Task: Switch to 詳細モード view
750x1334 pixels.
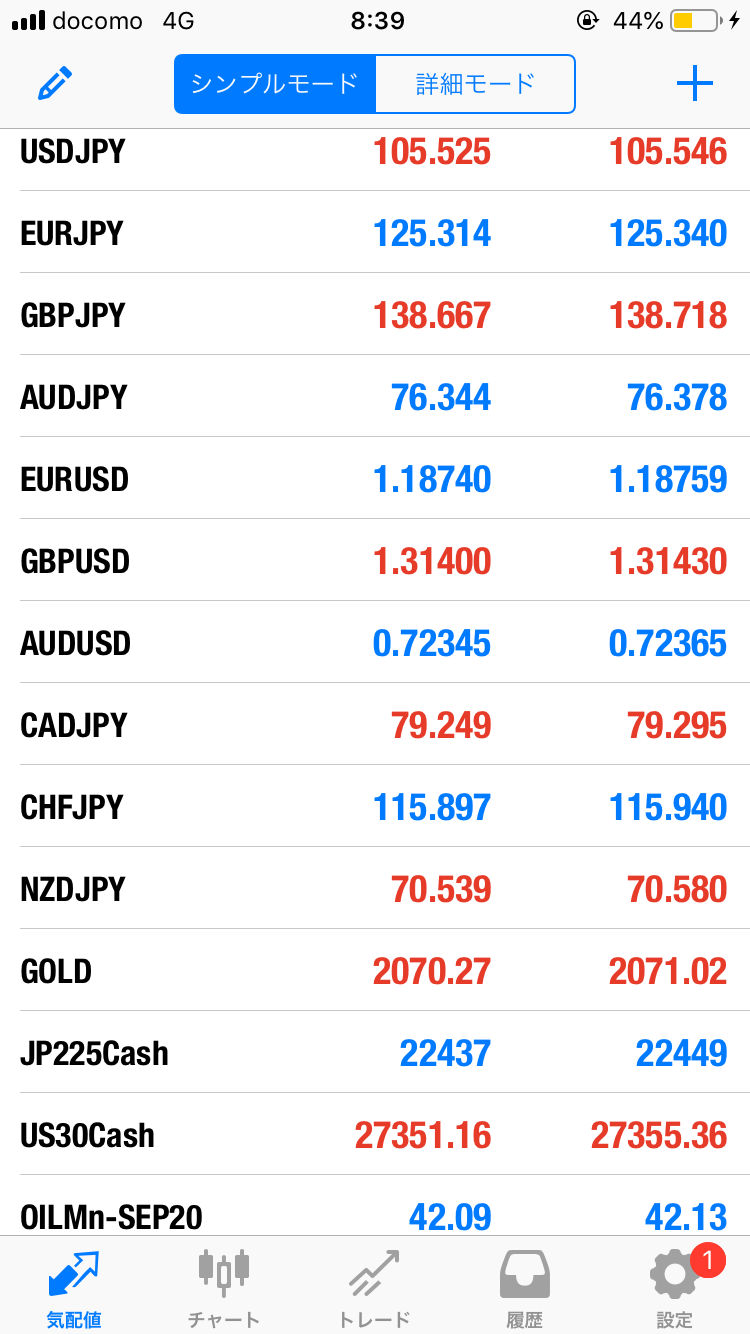Action: [x=475, y=84]
